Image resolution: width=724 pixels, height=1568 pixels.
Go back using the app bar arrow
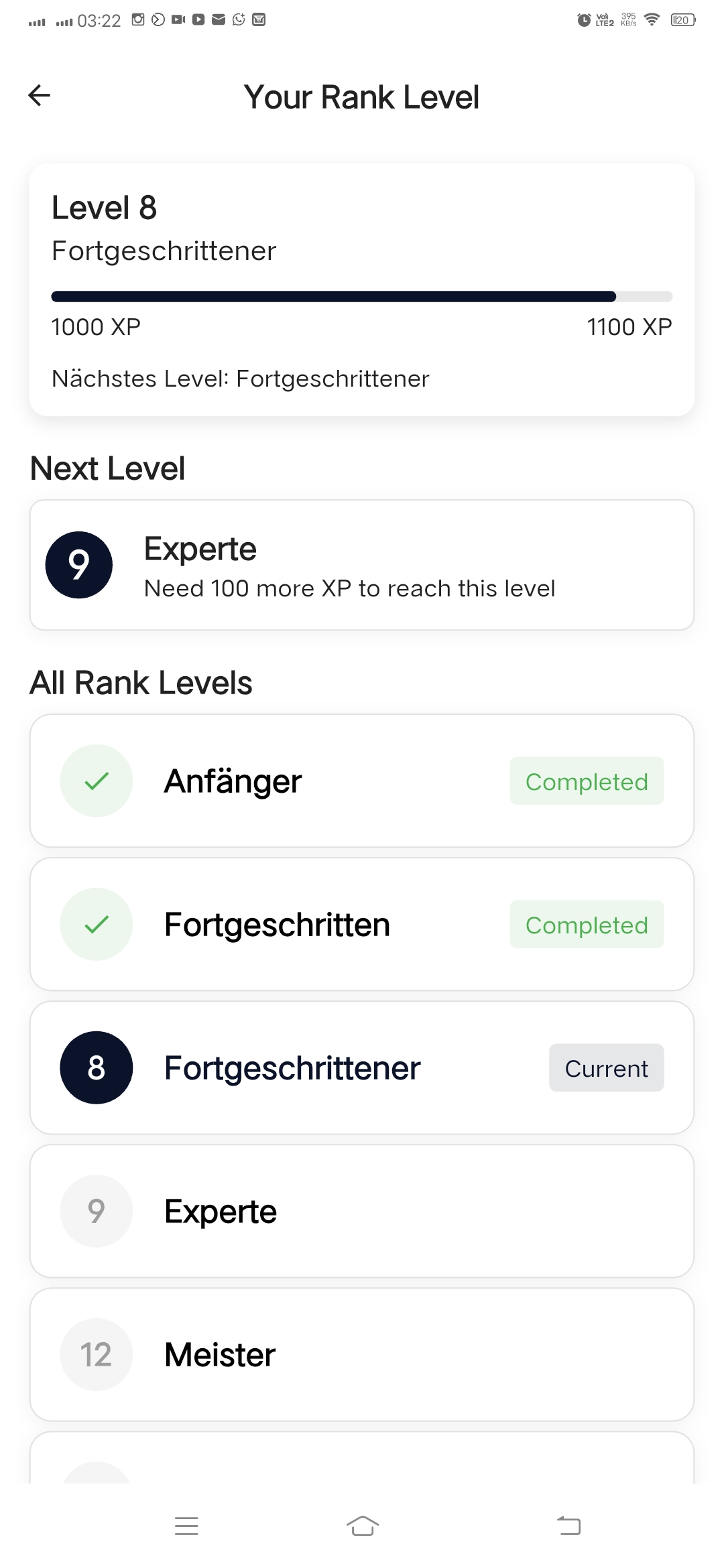[x=40, y=96]
